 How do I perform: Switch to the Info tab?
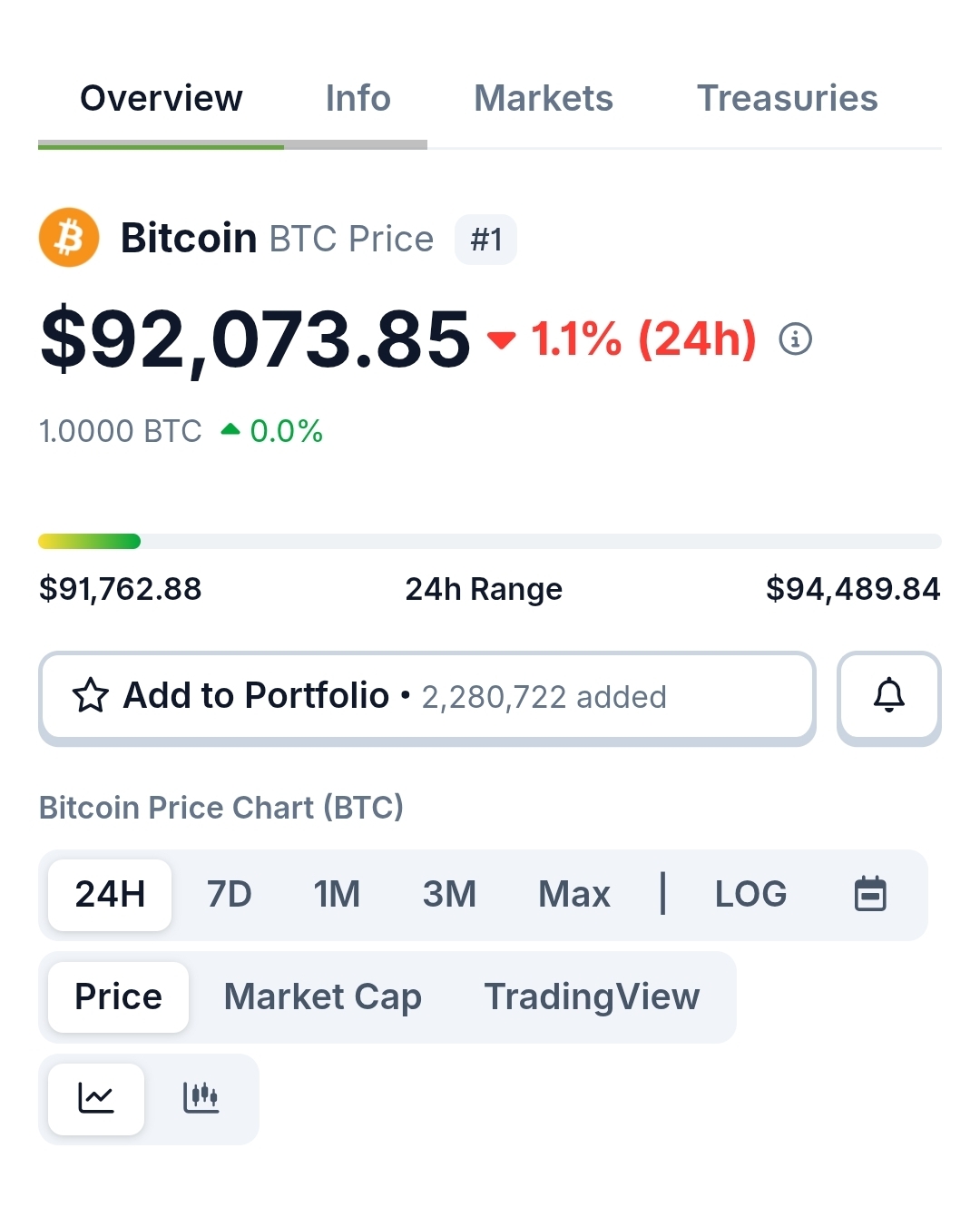(358, 98)
